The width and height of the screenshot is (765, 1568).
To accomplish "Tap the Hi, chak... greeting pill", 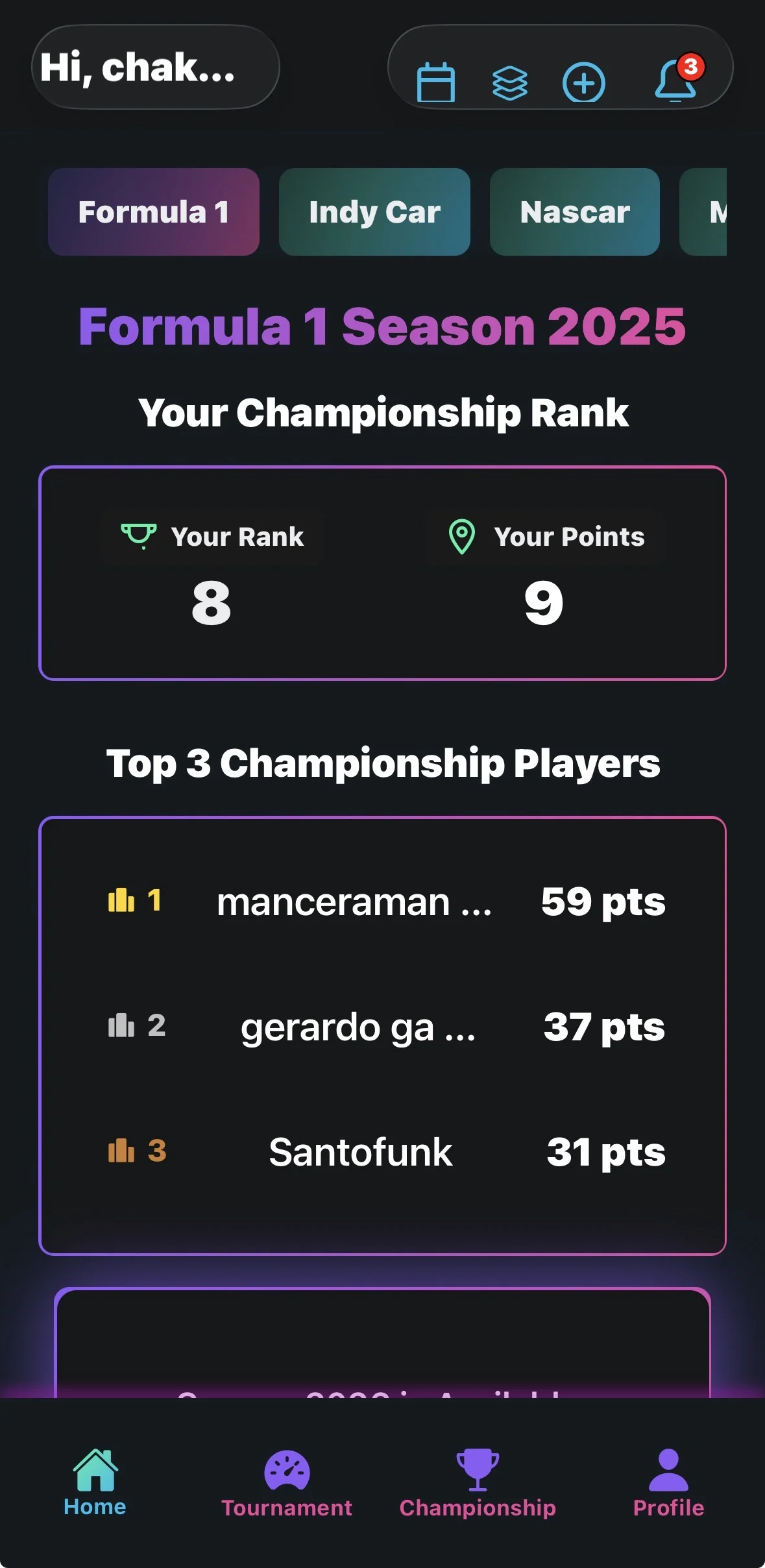I will coord(155,67).
